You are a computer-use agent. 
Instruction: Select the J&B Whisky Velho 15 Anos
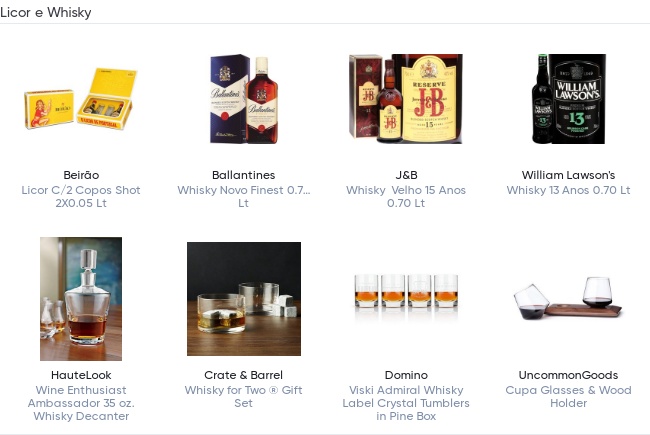(x=406, y=100)
